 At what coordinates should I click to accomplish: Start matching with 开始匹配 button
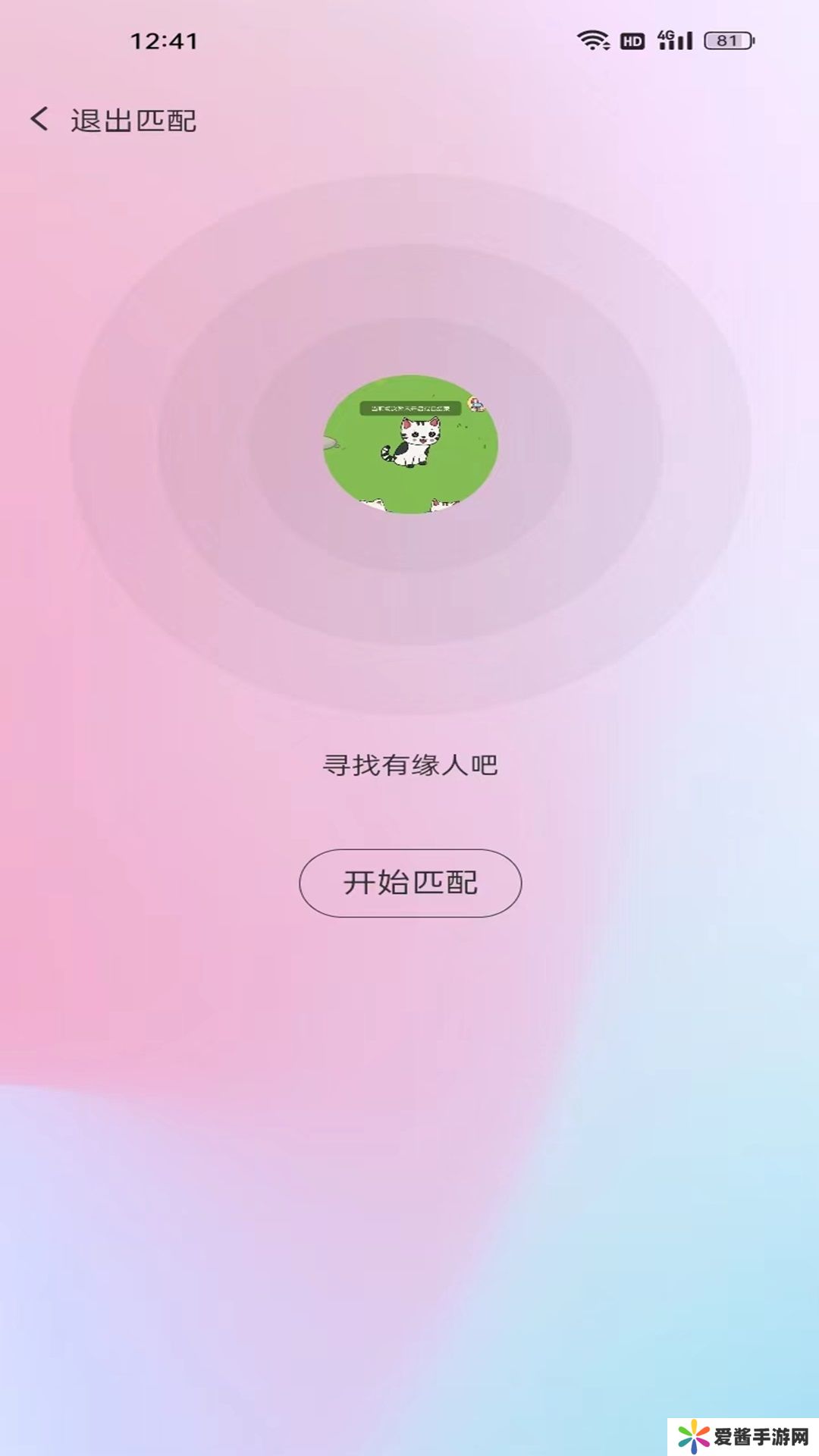[x=410, y=883]
